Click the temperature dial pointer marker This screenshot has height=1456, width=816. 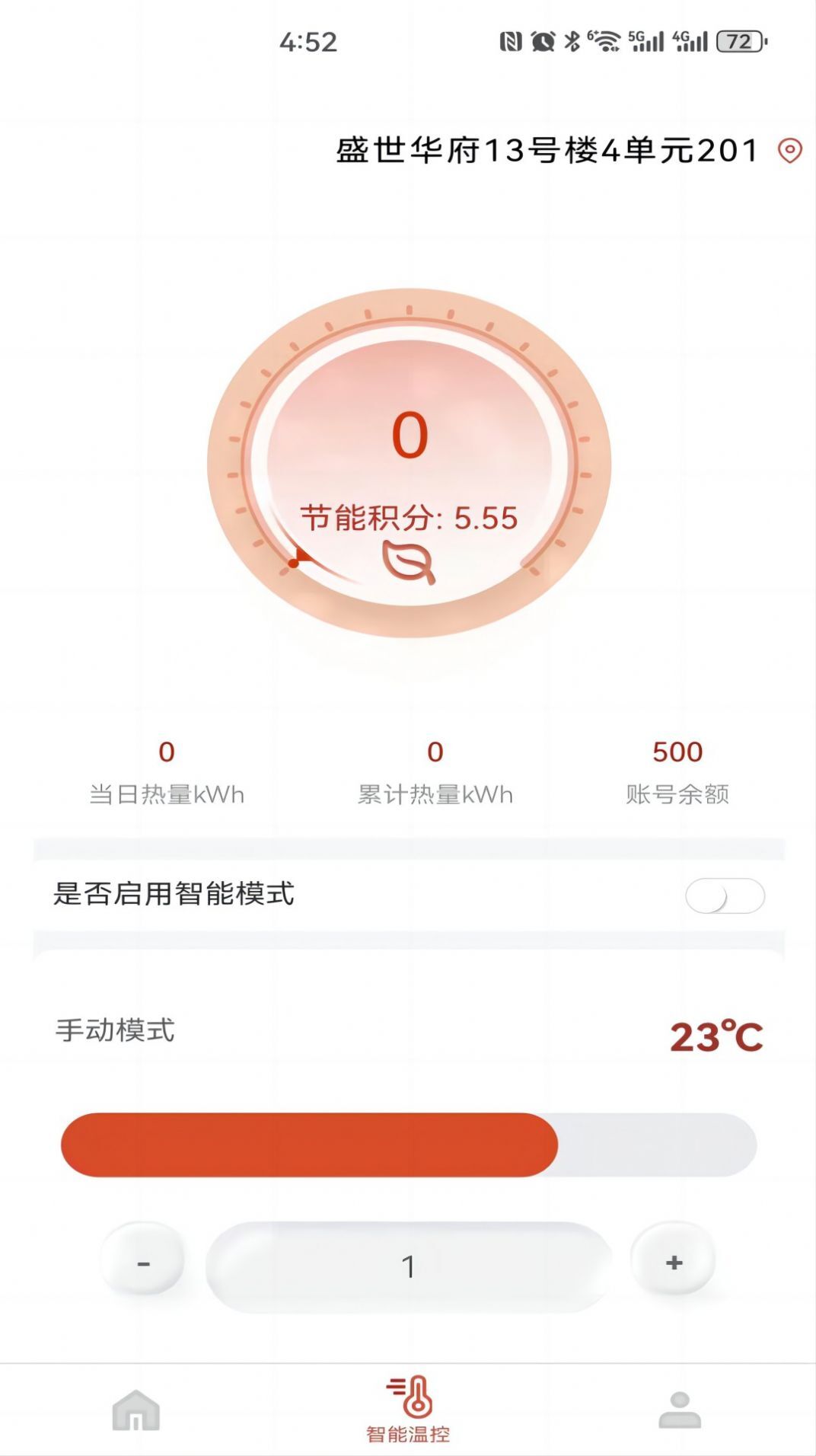pyautogui.click(x=297, y=560)
